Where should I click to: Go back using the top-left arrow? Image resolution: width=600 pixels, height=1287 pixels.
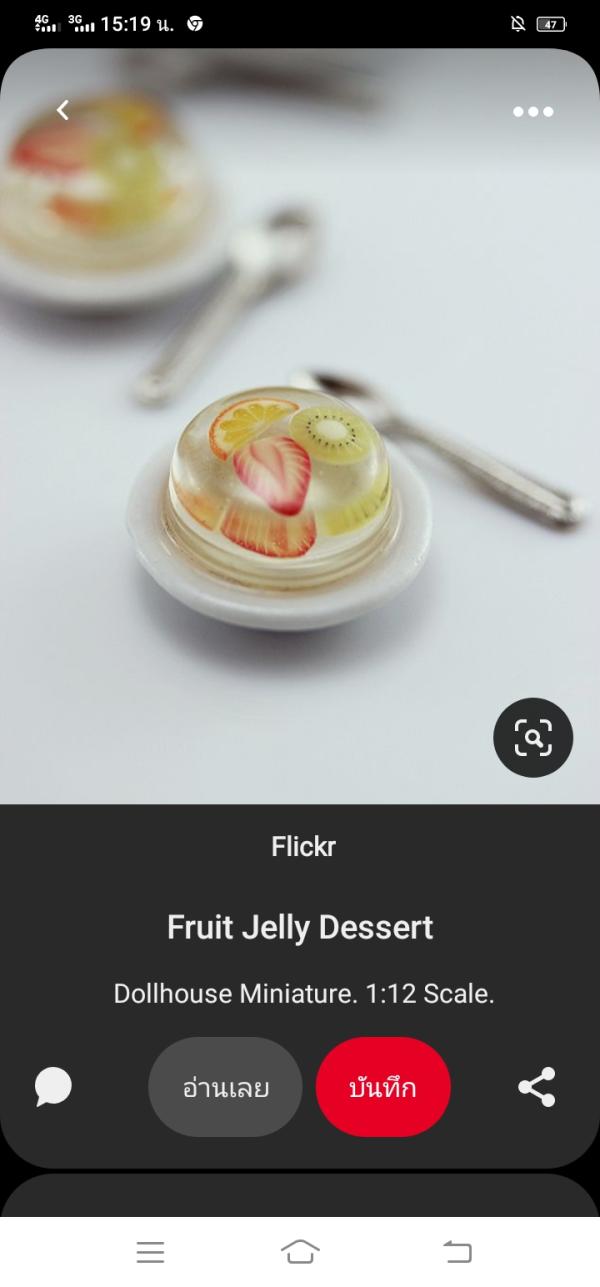pyautogui.click(x=63, y=111)
